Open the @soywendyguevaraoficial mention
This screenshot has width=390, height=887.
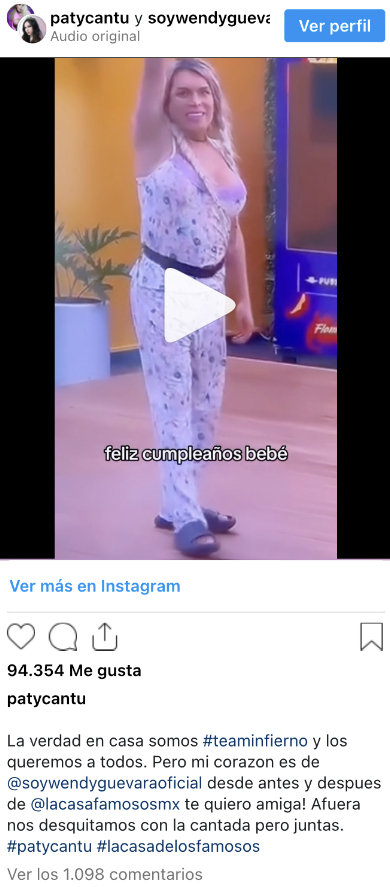click(x=105, y=783)
